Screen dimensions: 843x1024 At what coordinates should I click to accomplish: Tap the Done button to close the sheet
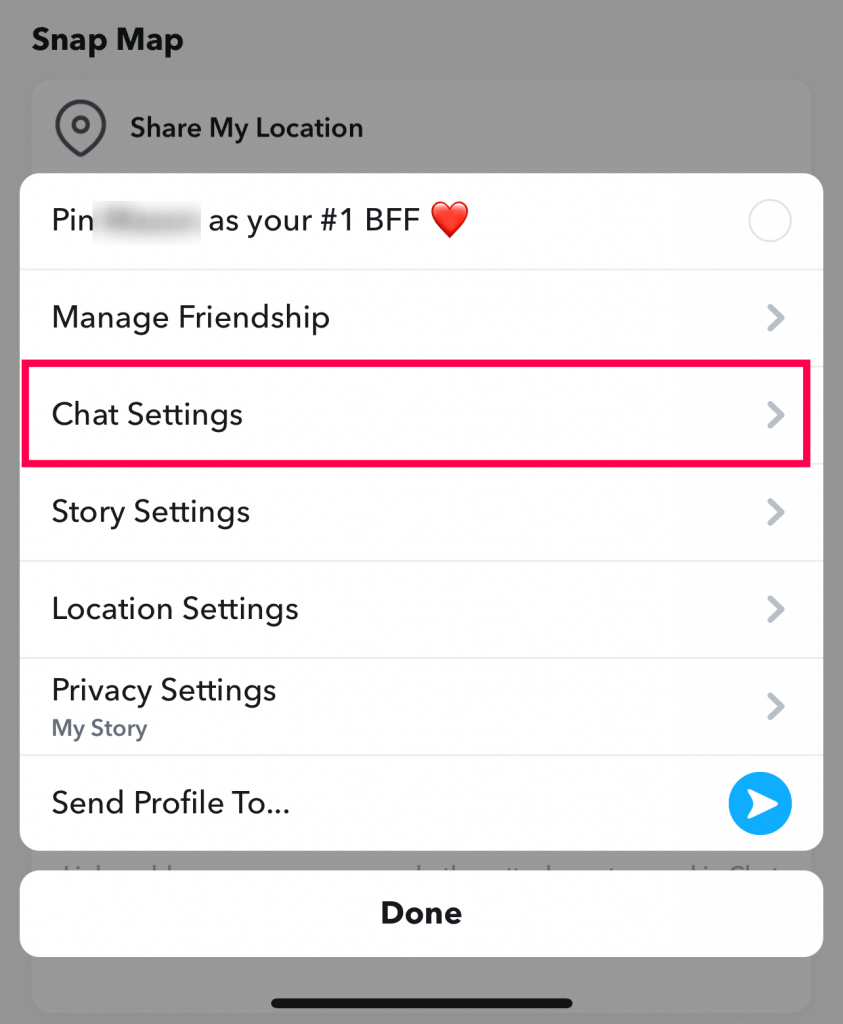tap(421, 913)
